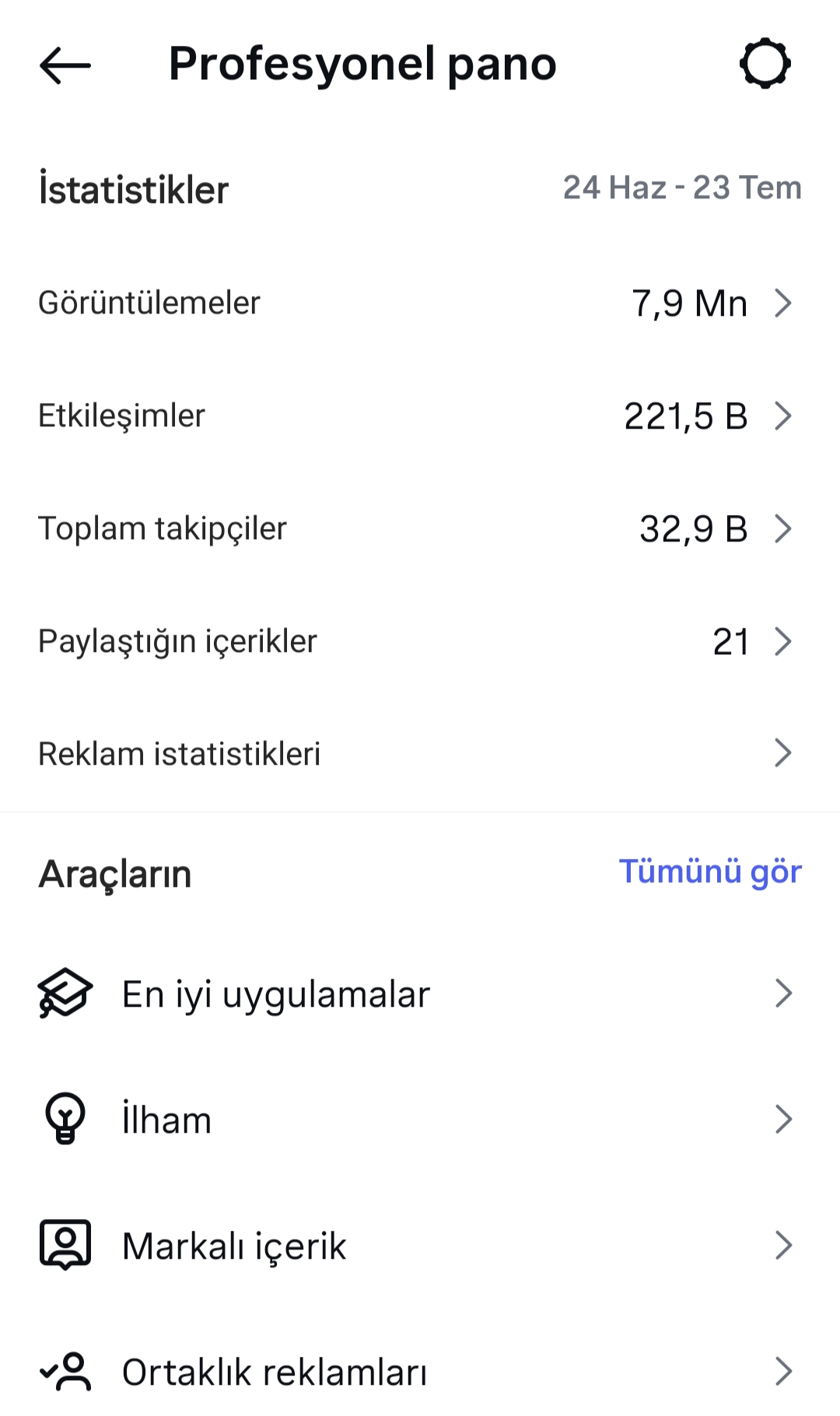This screenshot has height=1416, width=840.
Task: Open Paylaştığın içerikler row
Action: [420, 641]
